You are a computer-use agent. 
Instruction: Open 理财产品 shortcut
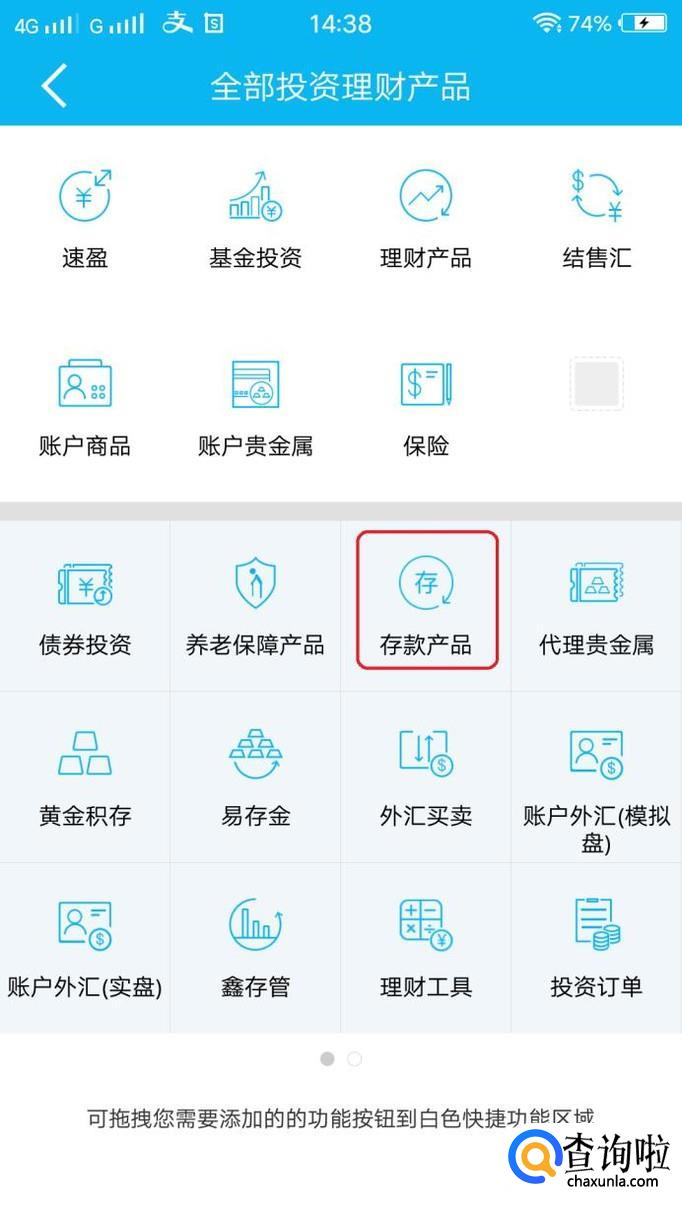pos(426,218)
